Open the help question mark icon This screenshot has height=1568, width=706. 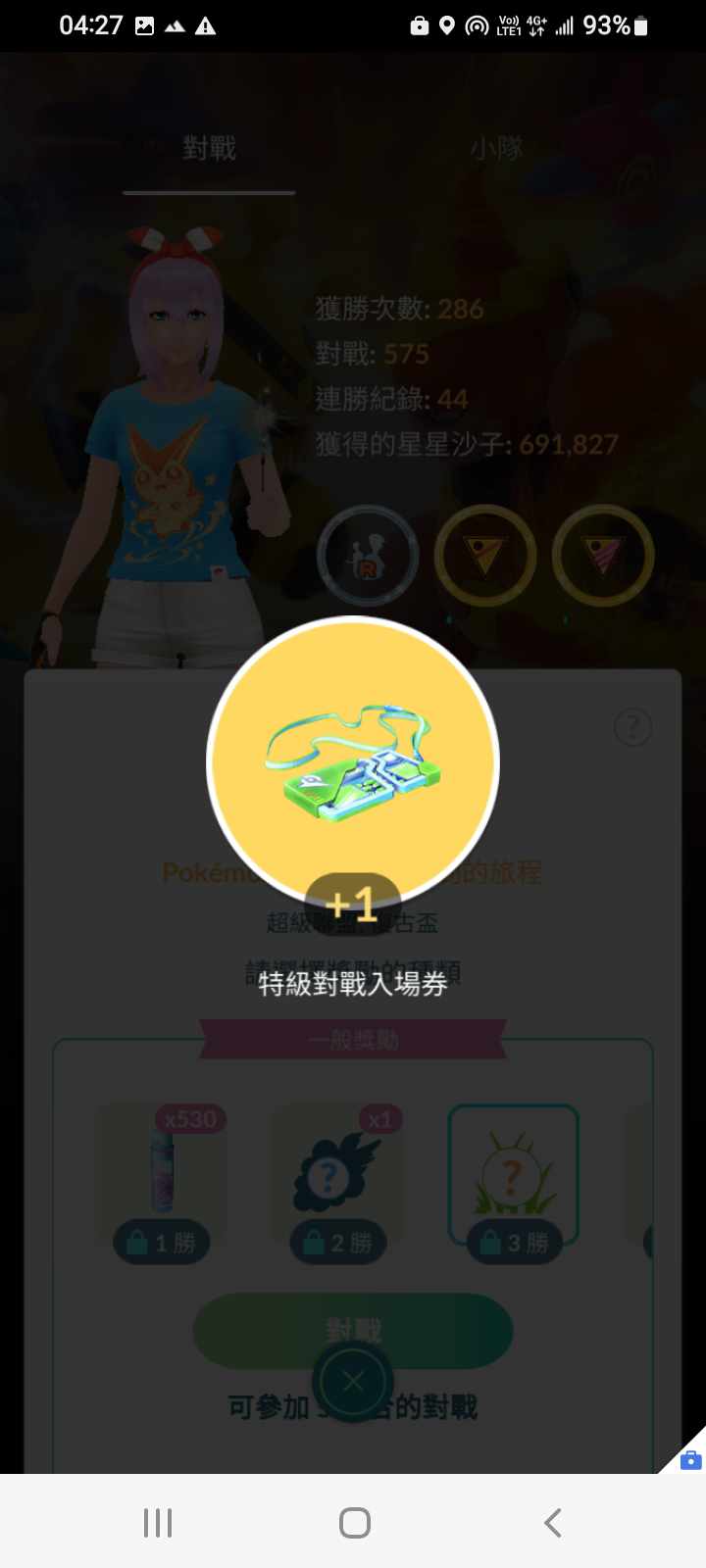click(x=632, y=727)
